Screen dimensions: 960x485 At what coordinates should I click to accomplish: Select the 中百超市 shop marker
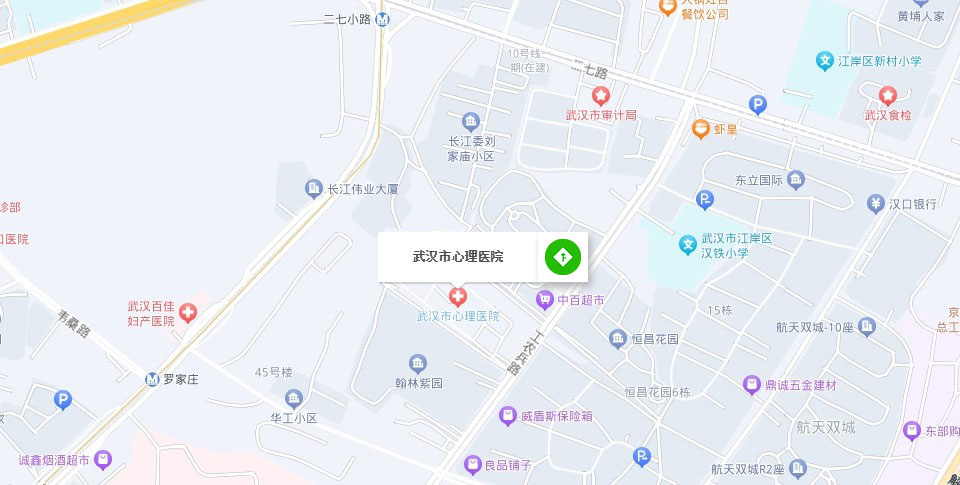coord(545,298)
